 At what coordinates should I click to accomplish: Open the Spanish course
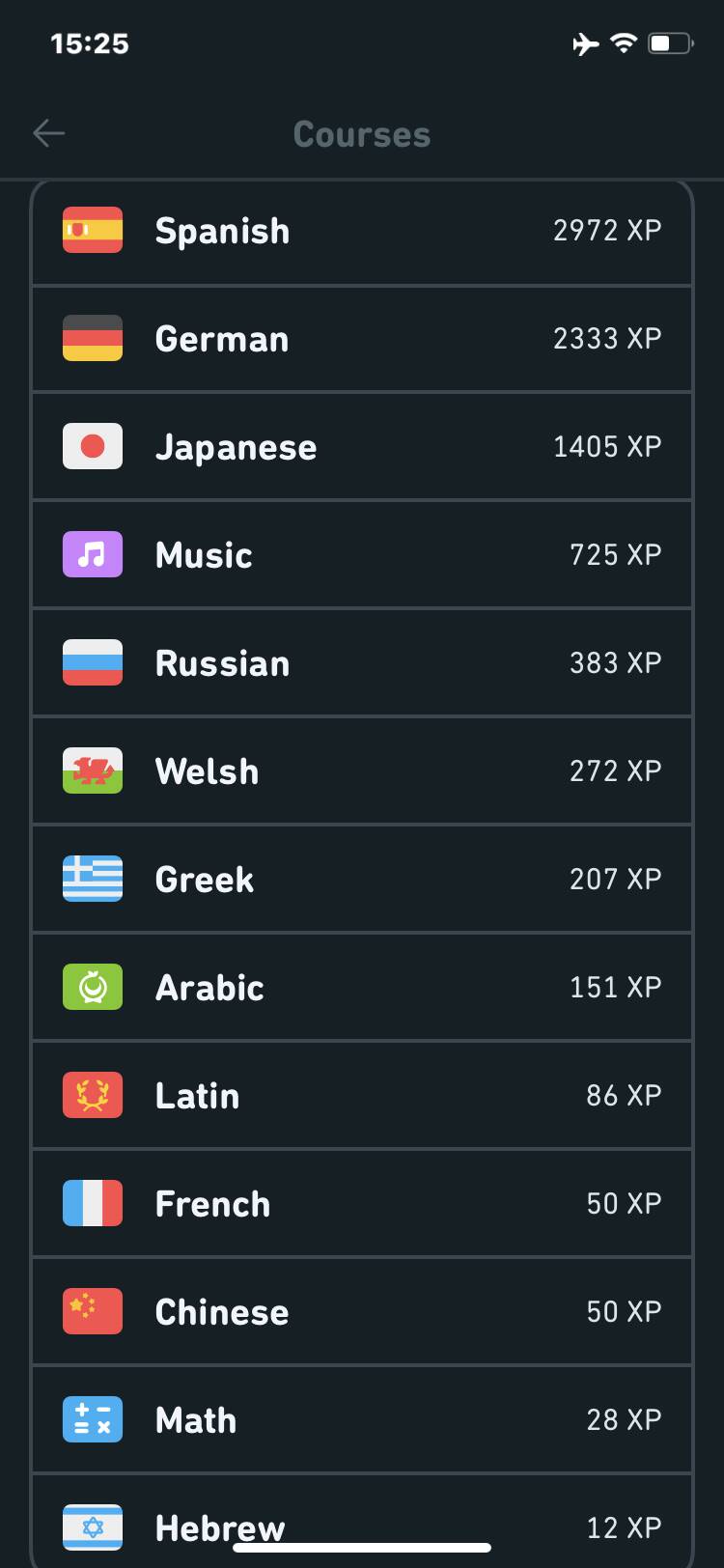(x=362, y=232)
